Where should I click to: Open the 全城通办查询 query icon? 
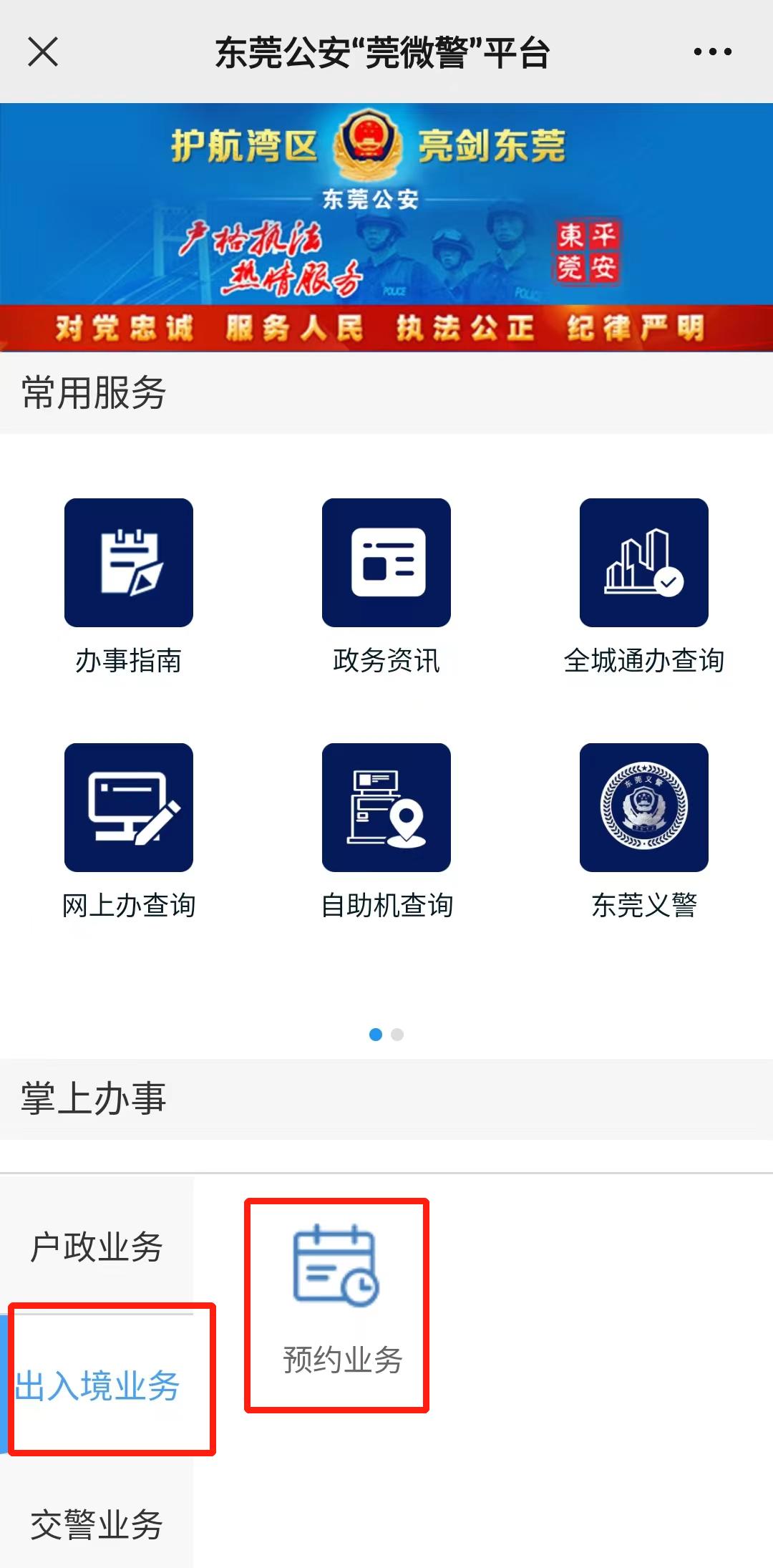click(x=643, y=563)
